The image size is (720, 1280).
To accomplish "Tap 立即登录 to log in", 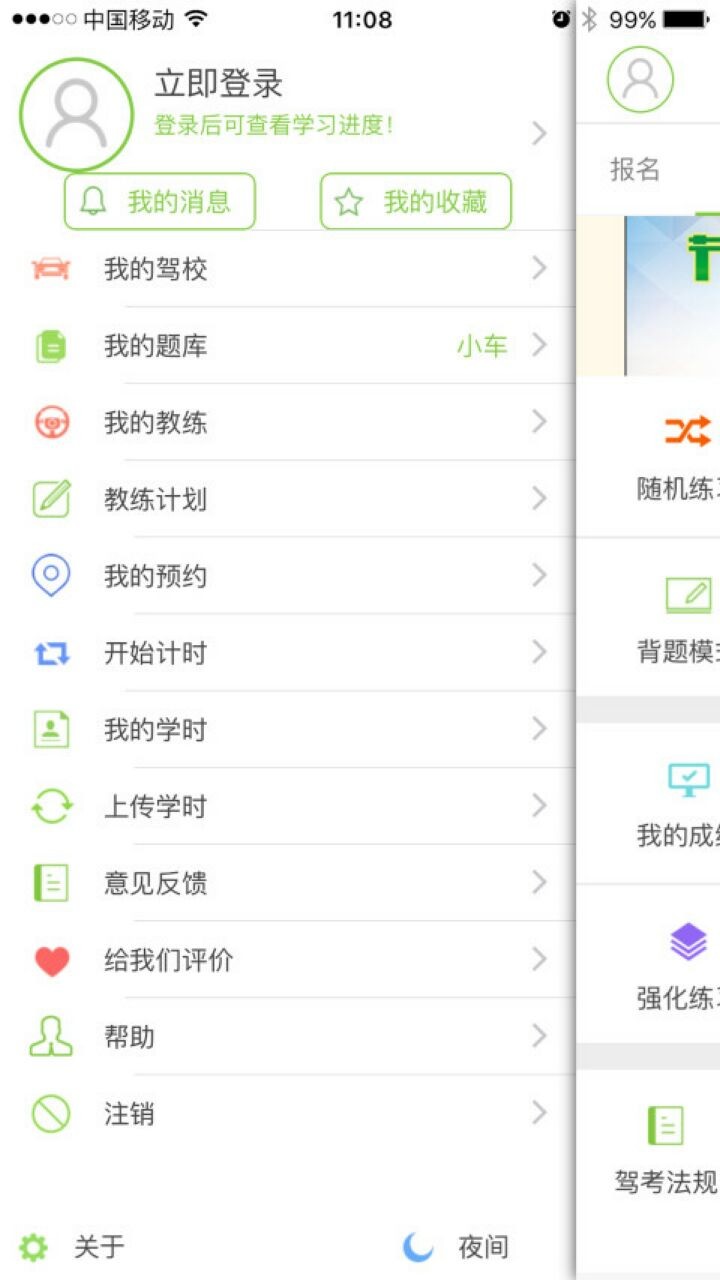I will coord(219,85).
